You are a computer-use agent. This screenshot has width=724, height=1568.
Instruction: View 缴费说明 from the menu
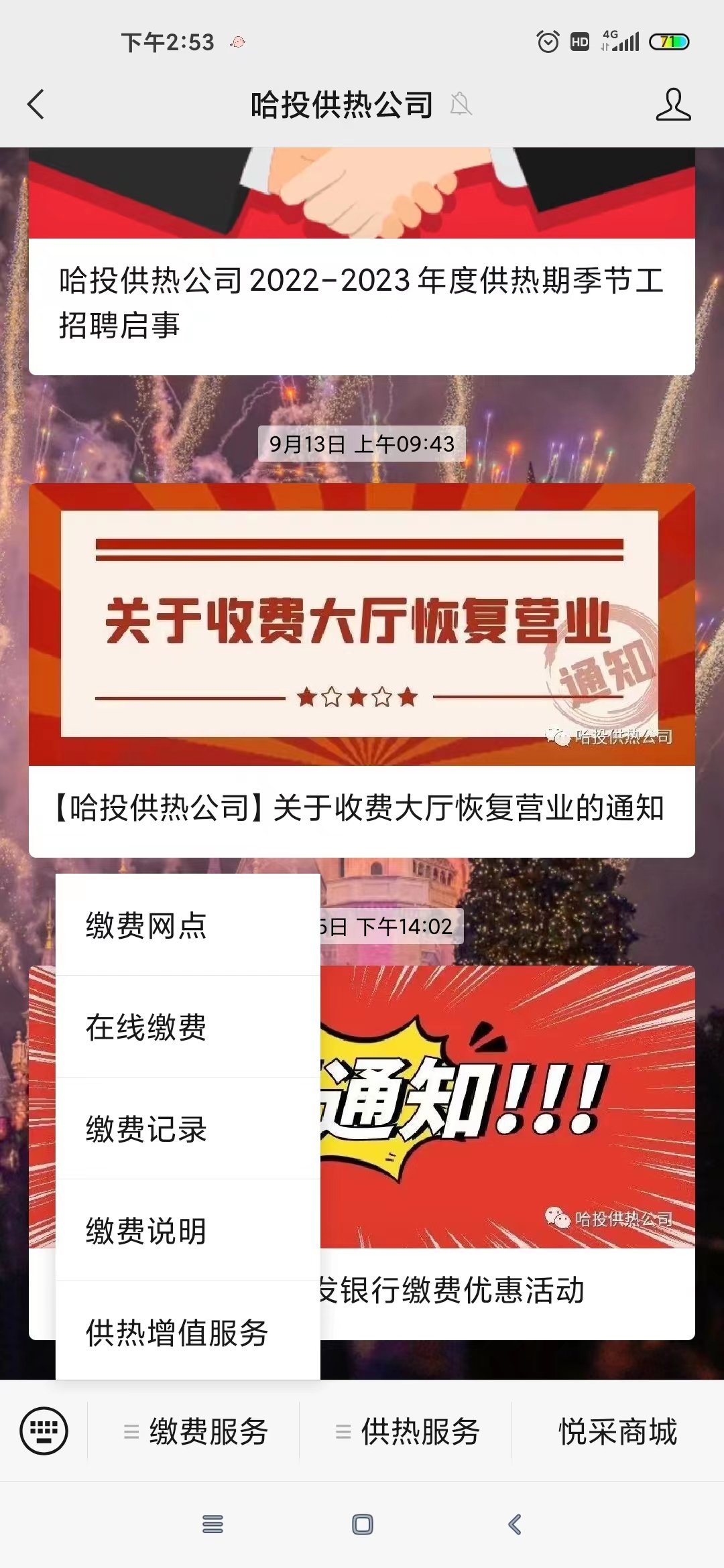[188, 1231]
